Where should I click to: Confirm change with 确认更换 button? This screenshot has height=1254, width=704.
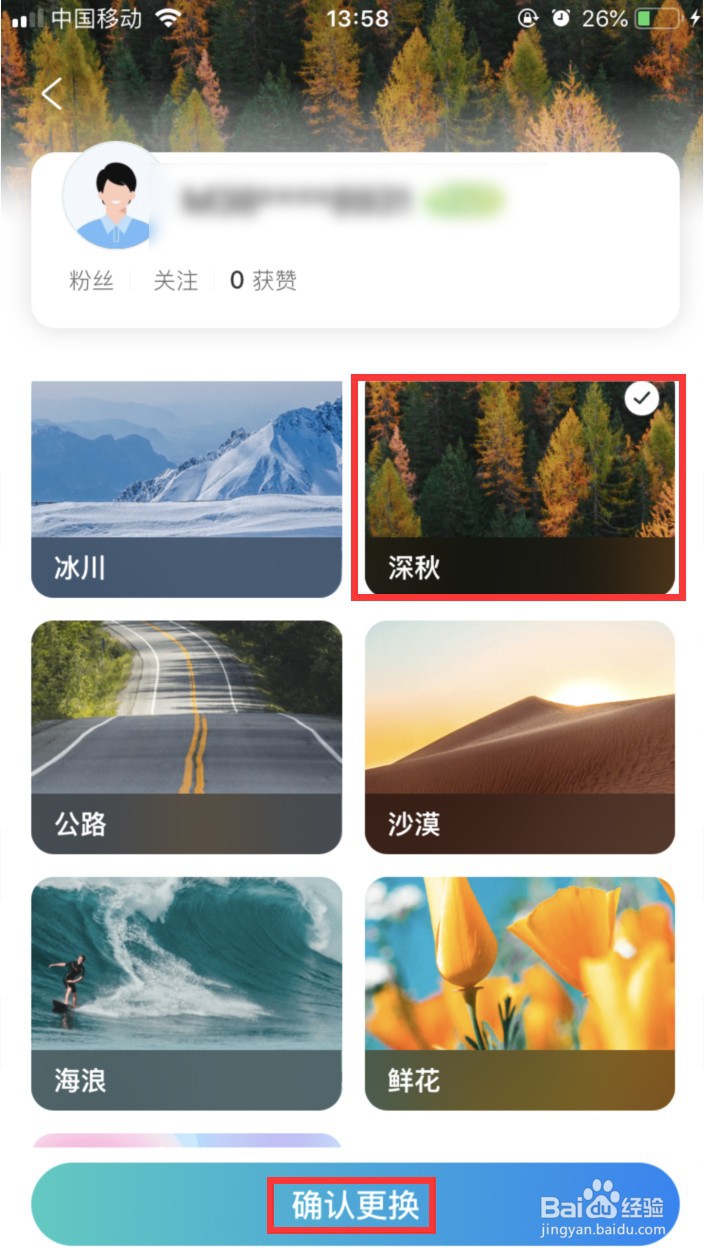click(354, 1204)
